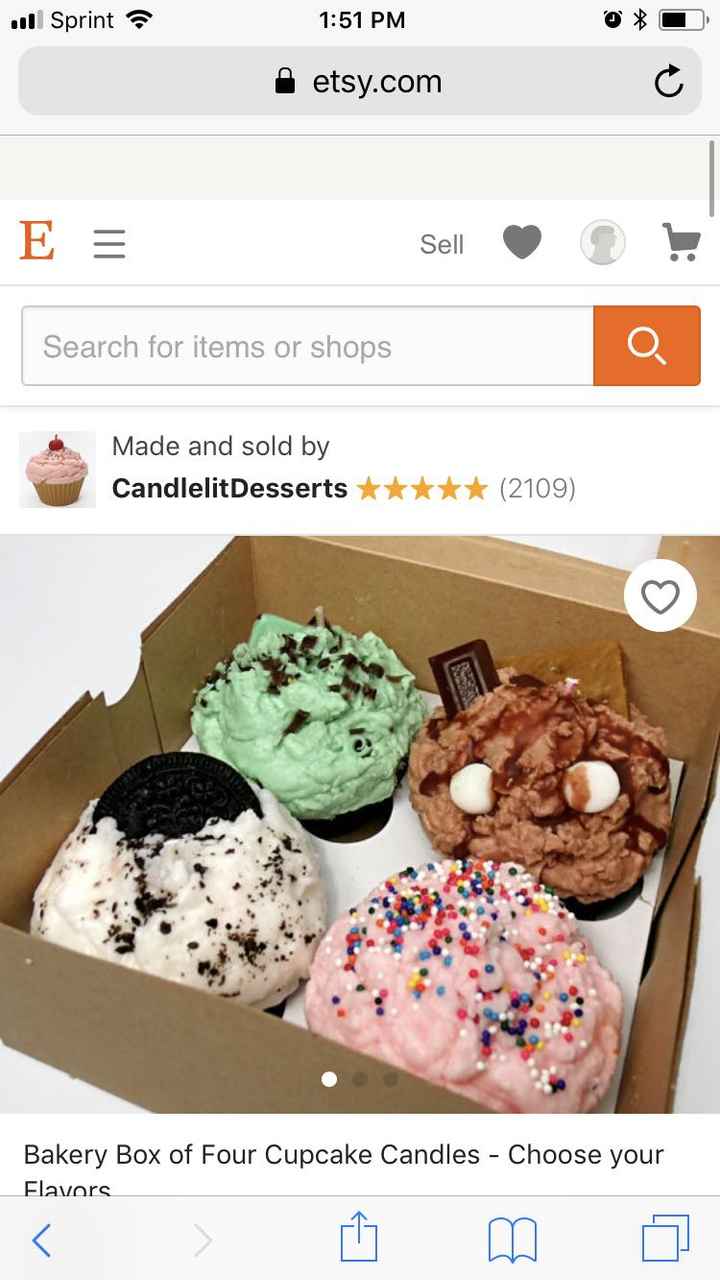
Task: Toggle the page reload in the address bar
Action: (668, 81)
